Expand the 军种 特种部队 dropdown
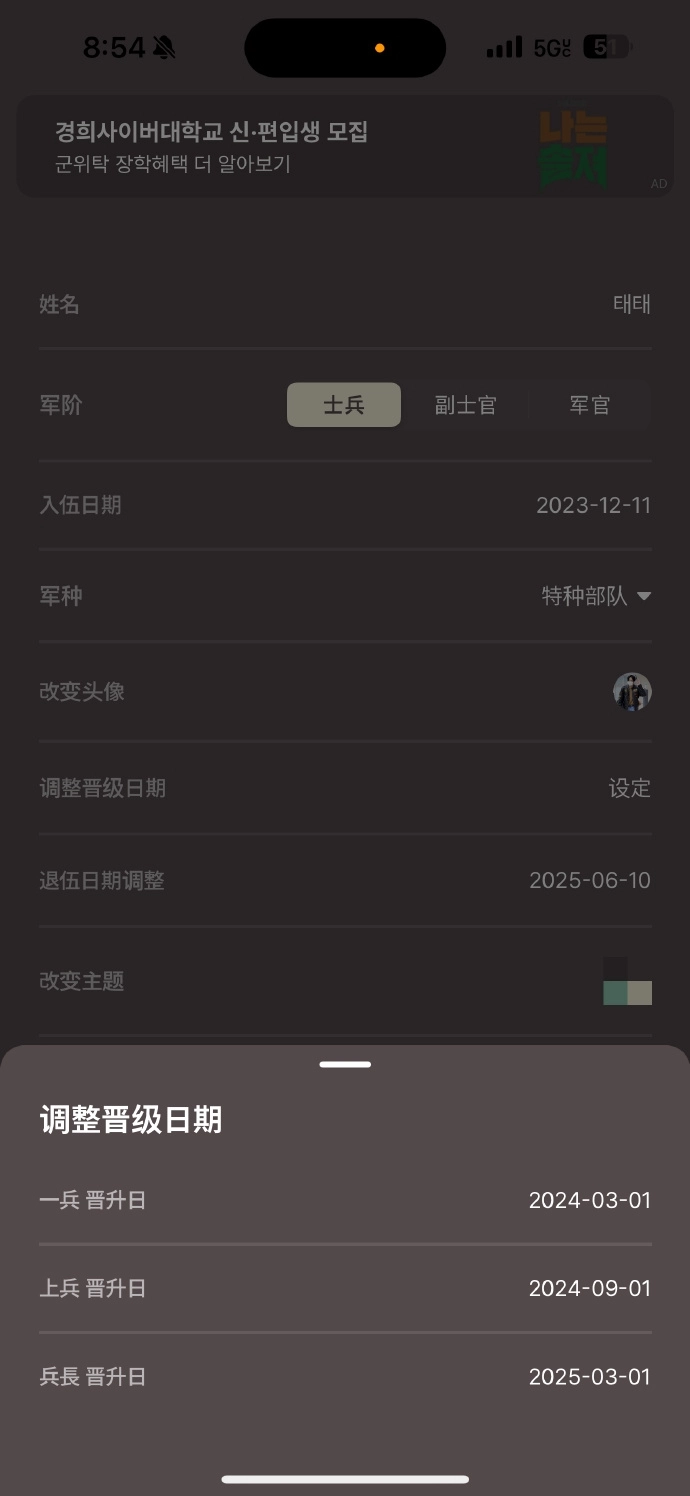690x1496 pixels. [596, 596]
